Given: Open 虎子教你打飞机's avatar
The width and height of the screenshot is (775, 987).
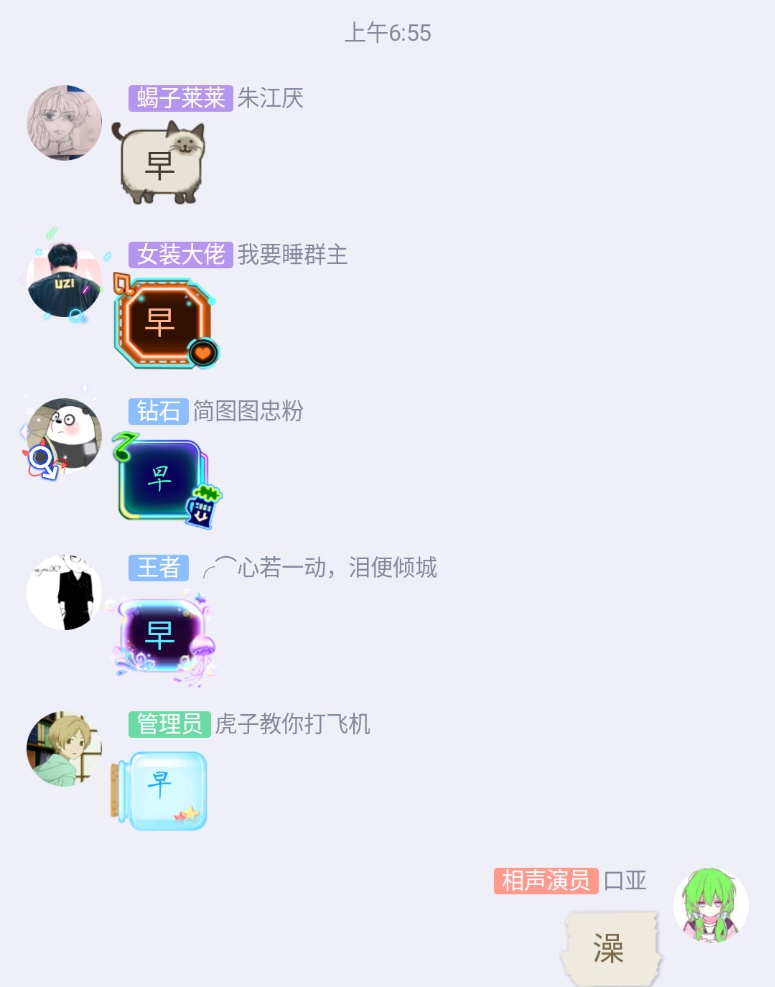Looking at the screenshot, I should tap(64, 749).
